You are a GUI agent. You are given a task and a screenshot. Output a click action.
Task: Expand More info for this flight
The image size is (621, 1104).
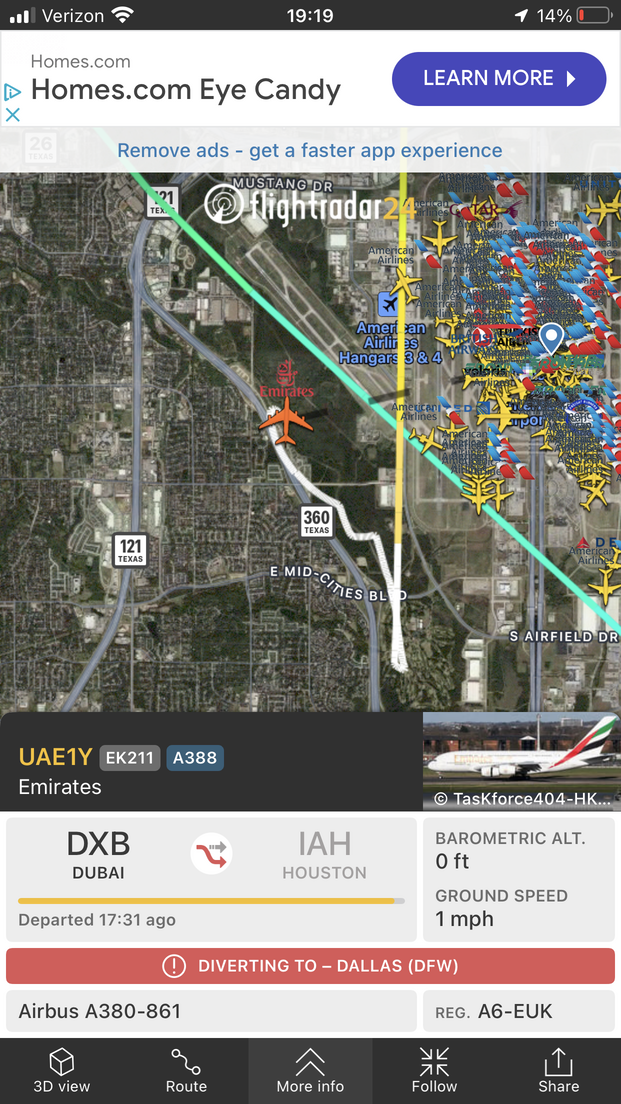[310, 1070]
